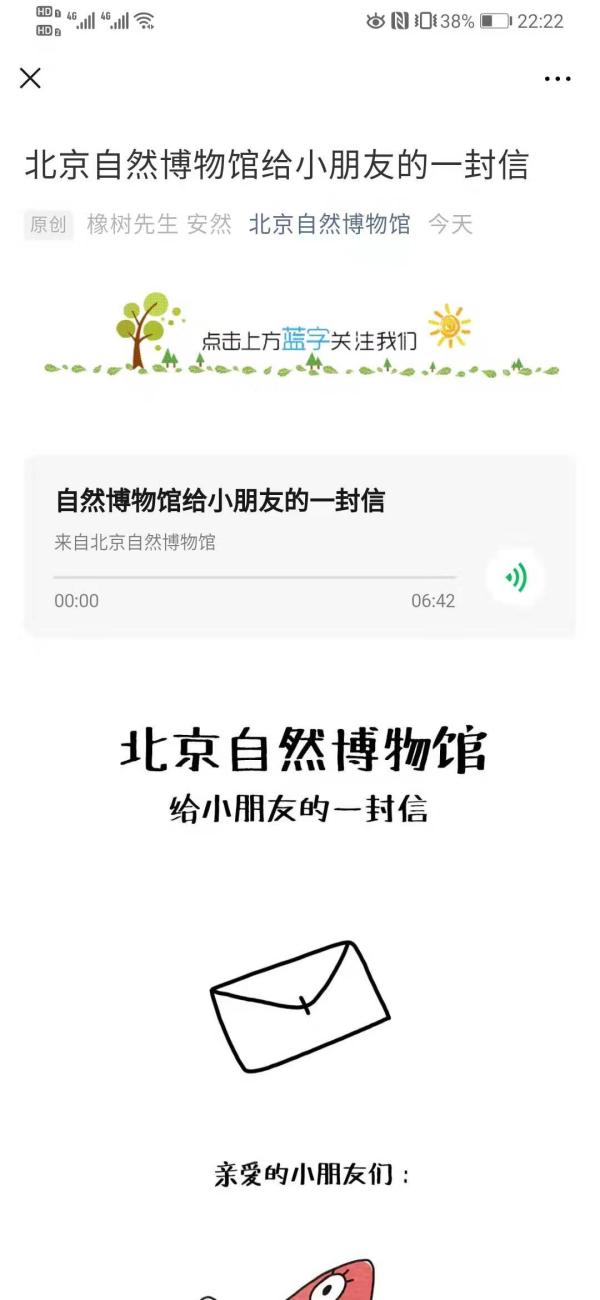Viewport: 600px width, 1300px height.
Task: Close the article with the X icon
Action: (x=30, y=78)
